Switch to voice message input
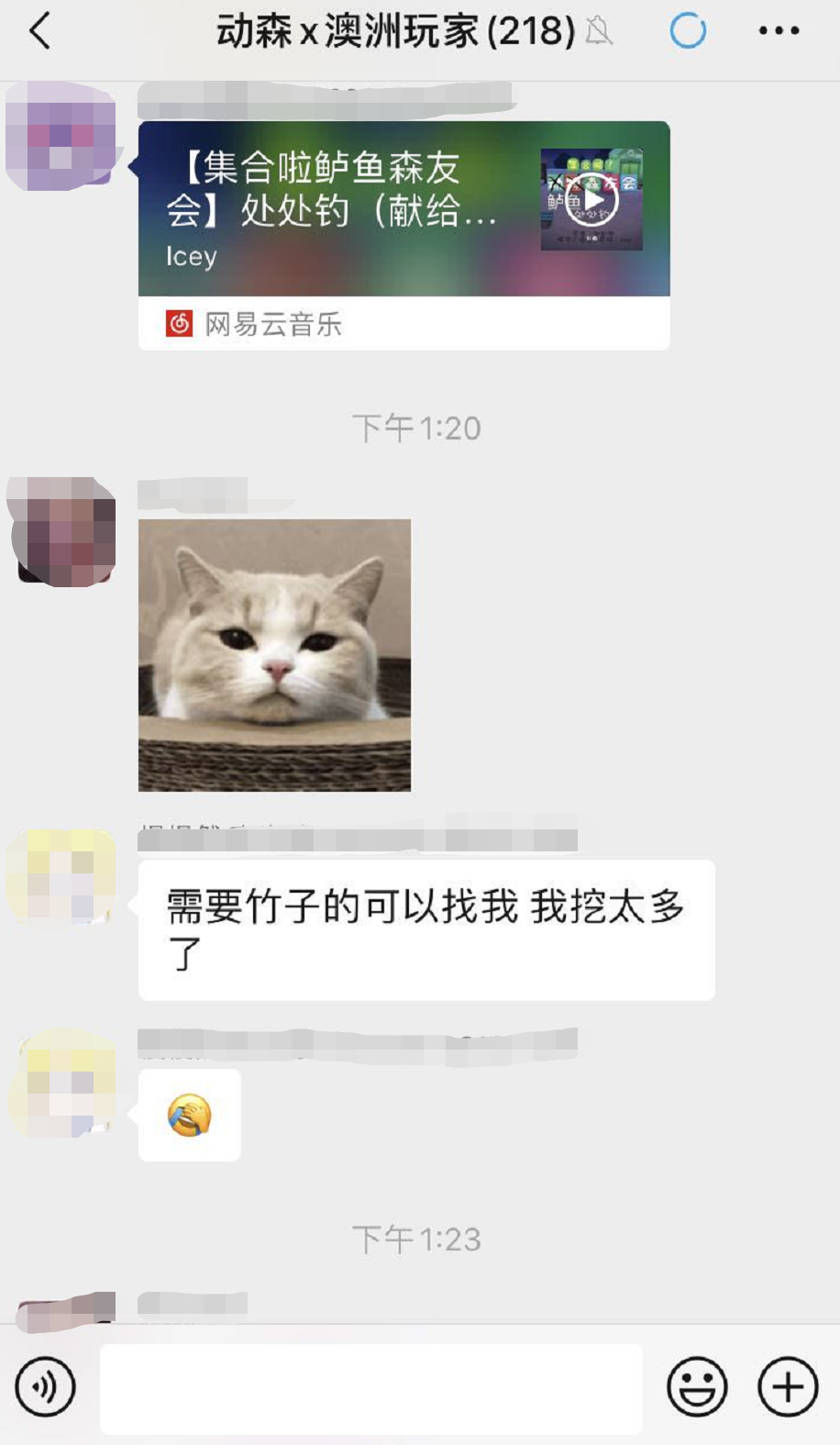The height and width of the screenshot is (1445, 840). pos(45,1386)
